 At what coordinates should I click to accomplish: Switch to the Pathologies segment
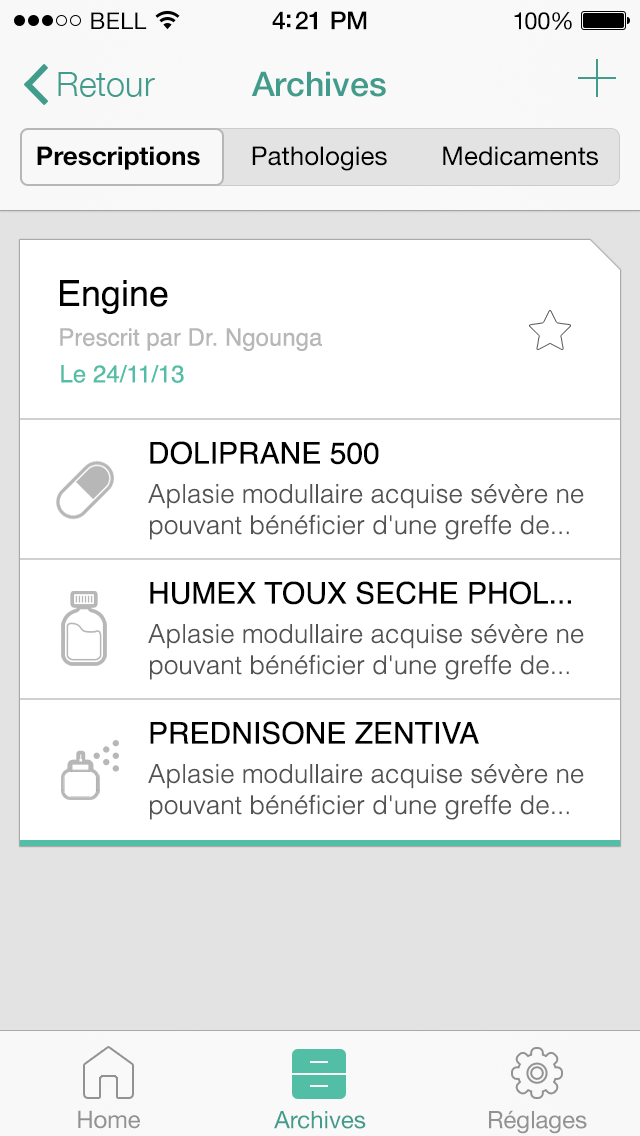coord(319,157)
